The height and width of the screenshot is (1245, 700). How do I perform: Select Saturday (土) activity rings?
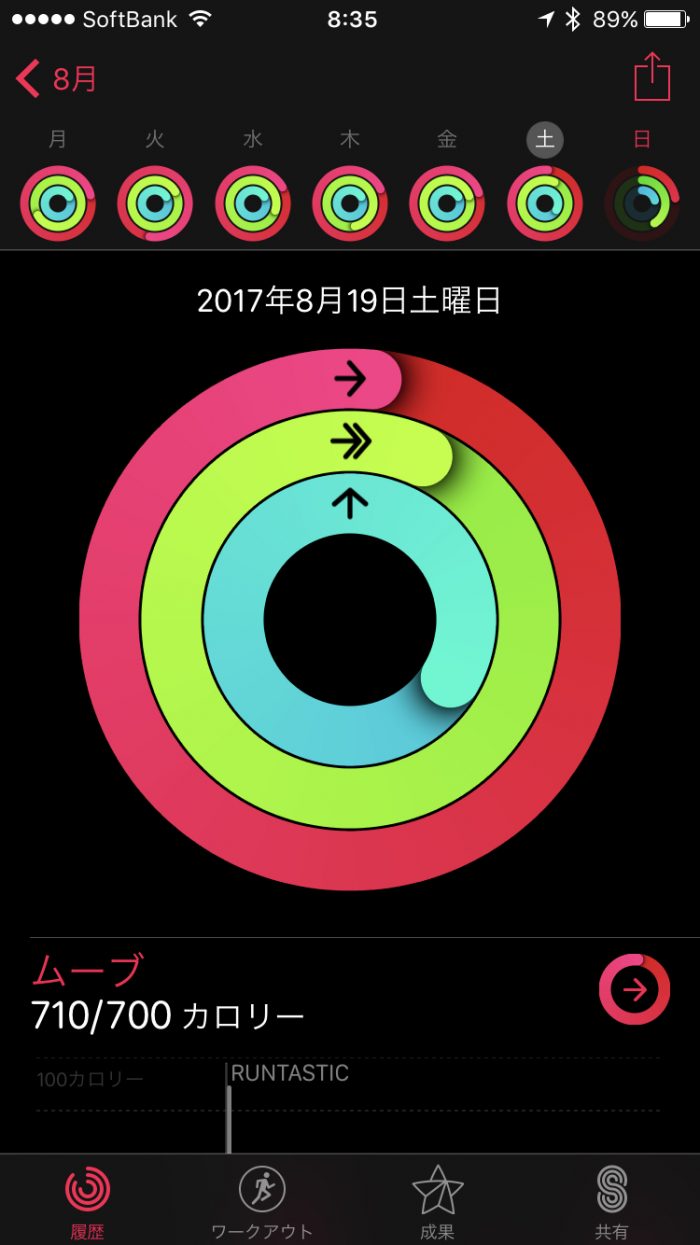coord(545,203)
